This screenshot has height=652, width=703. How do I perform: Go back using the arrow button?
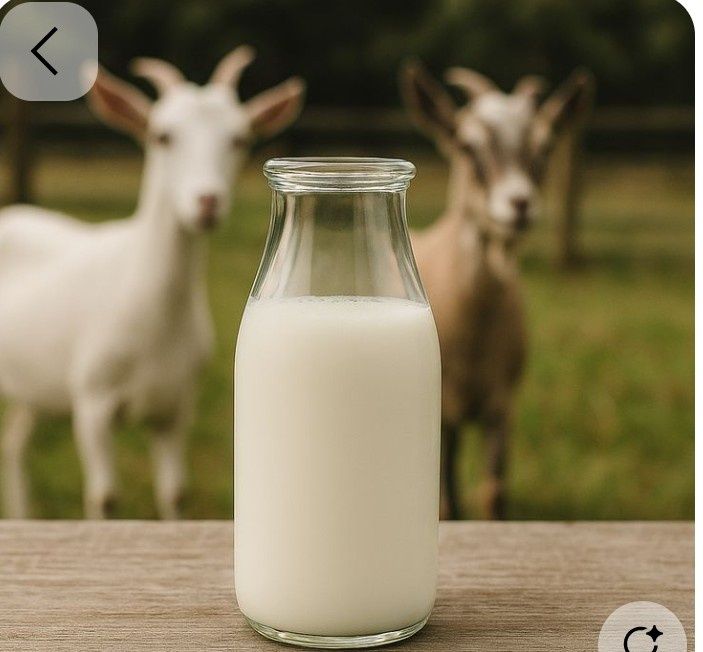47,51
